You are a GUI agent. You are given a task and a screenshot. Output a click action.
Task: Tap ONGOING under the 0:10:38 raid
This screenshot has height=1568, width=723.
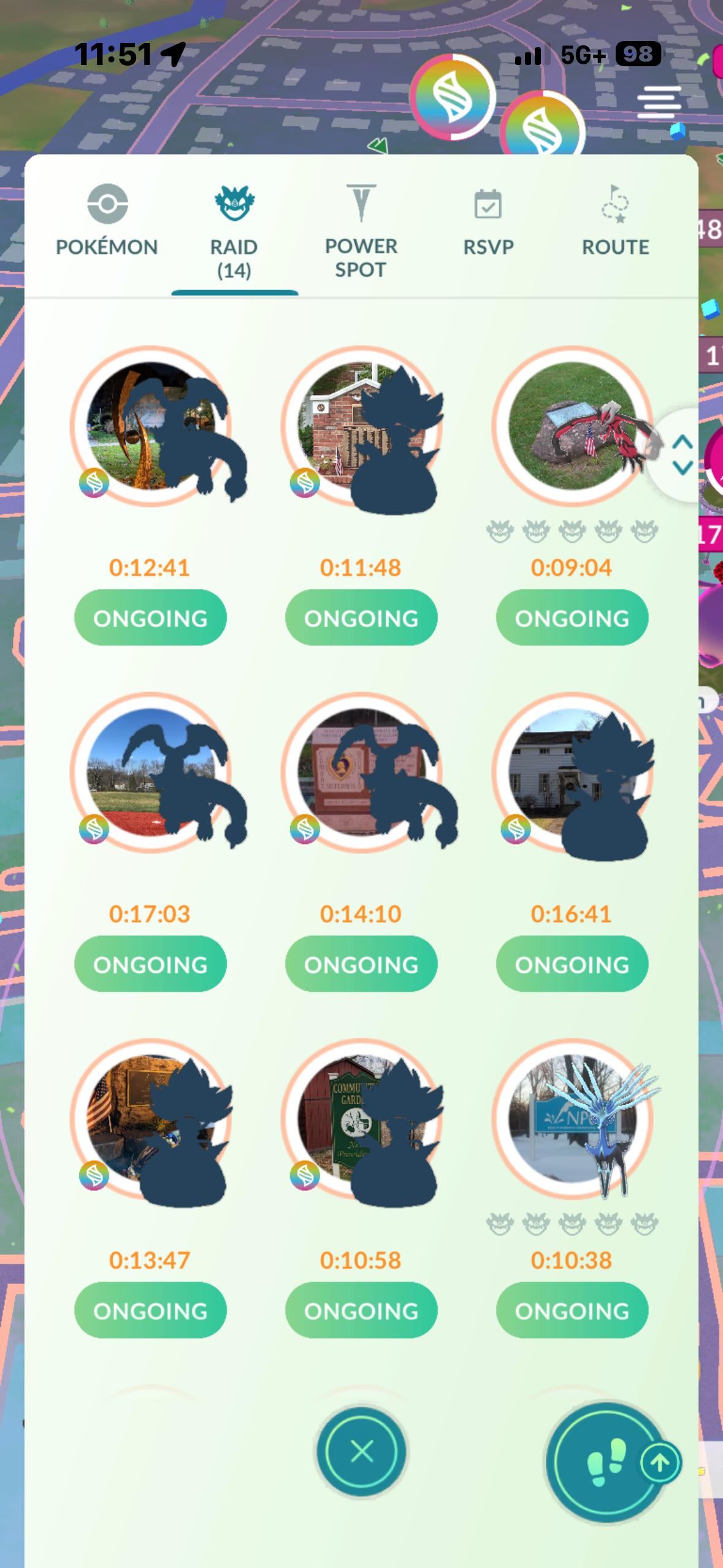pos(572,1310)
